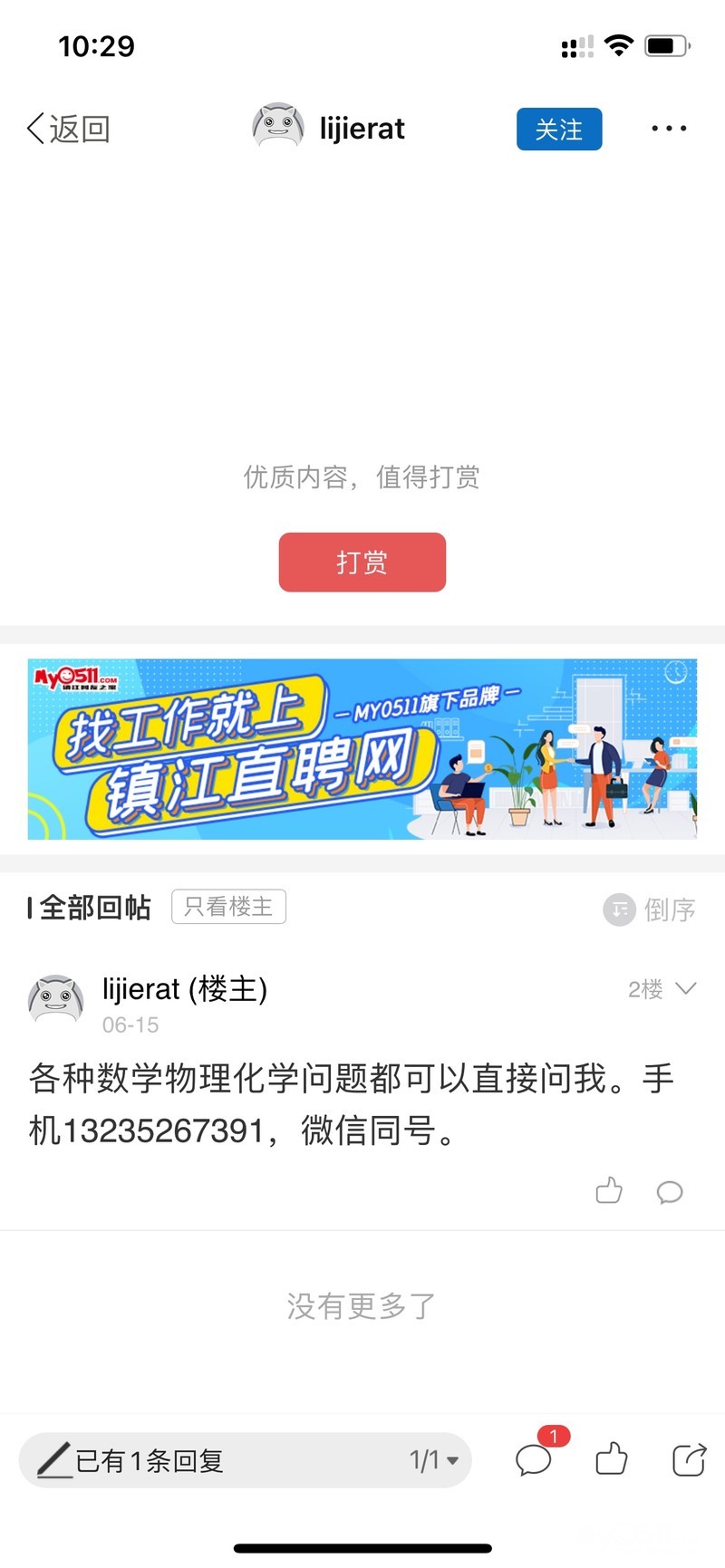The image size is (725, 1568).
Task: Like lijierat's 2楼 reply
Action: (609, 1190)
